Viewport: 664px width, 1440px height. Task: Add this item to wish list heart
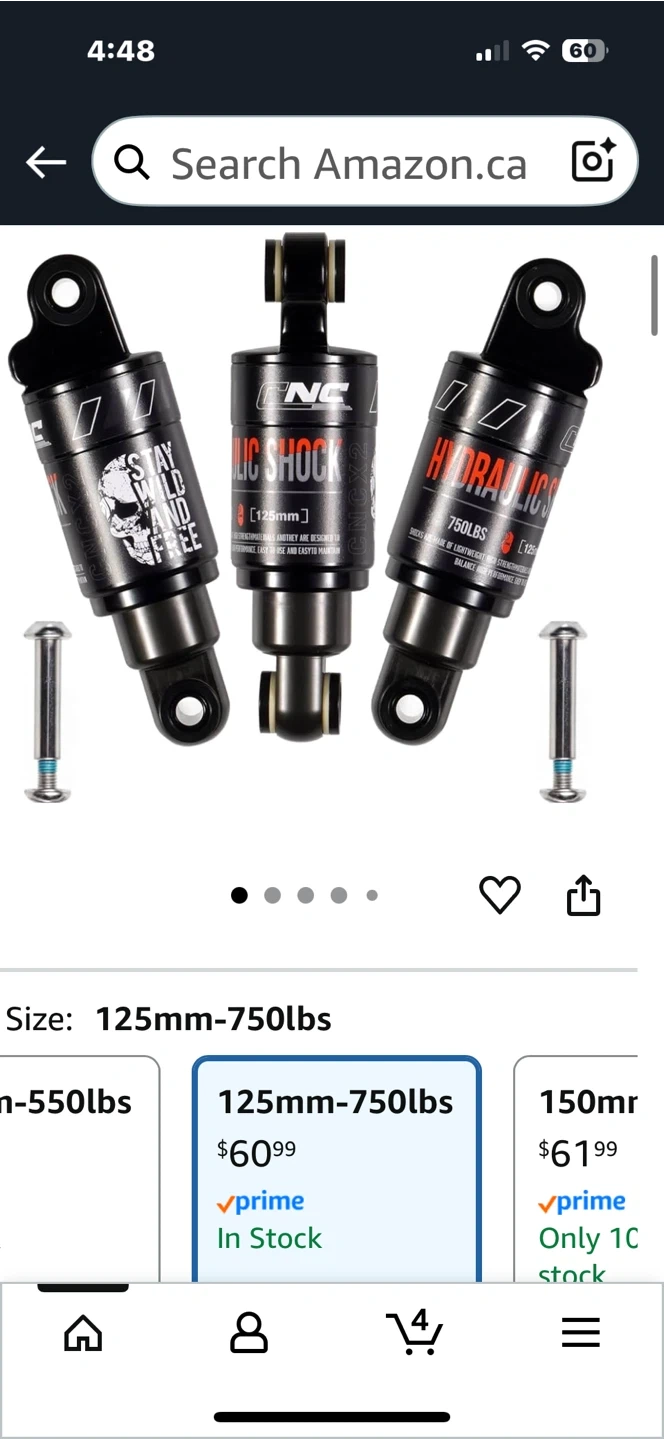click(500, 895)
